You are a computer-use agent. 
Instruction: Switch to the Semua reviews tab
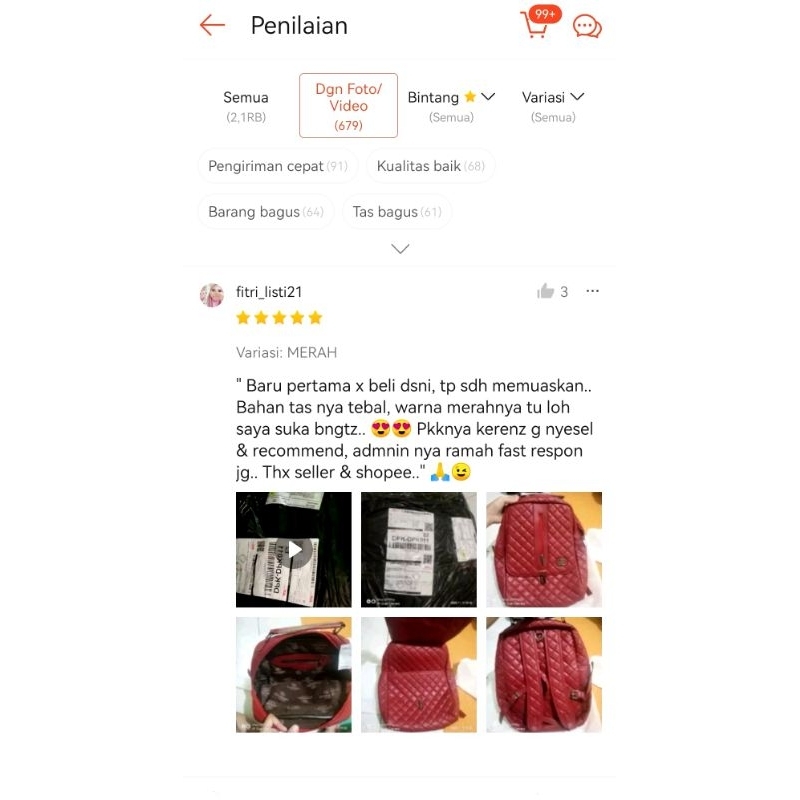click(246, 105)
